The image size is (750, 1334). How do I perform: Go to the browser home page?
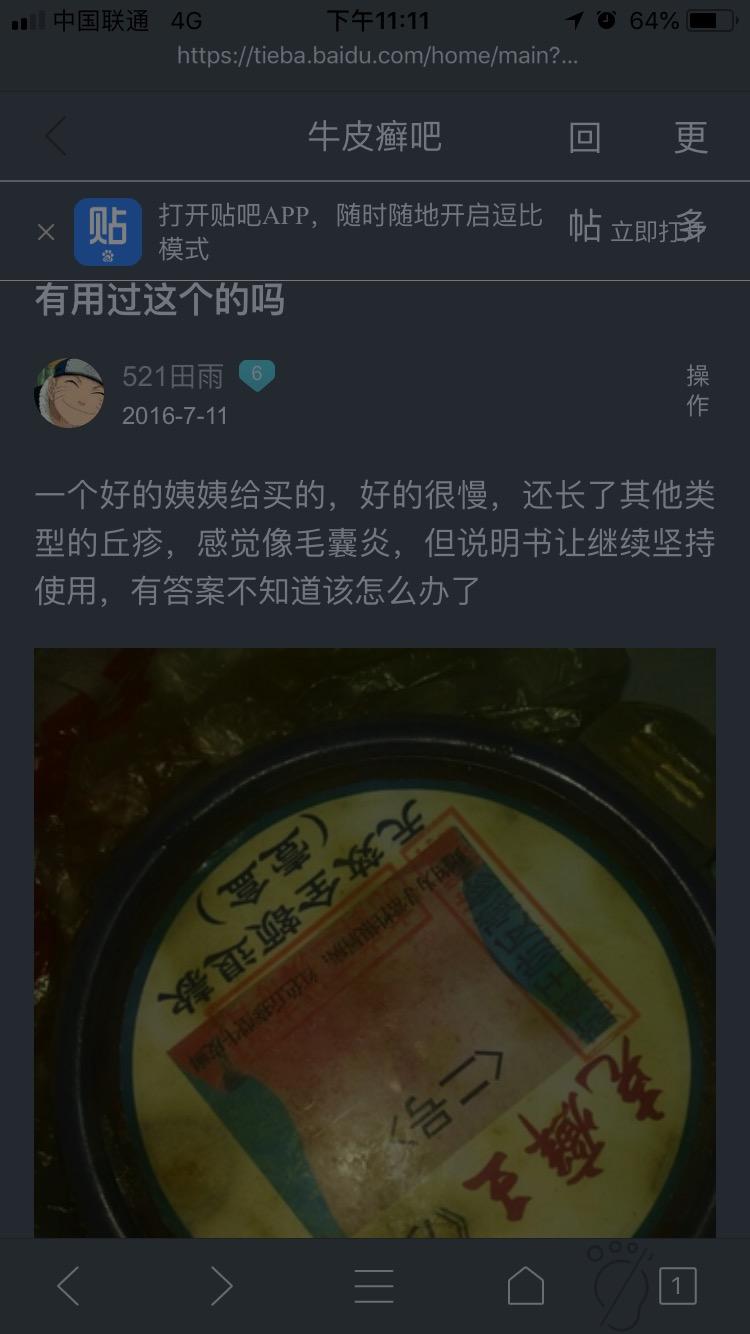pos(526,1286)
